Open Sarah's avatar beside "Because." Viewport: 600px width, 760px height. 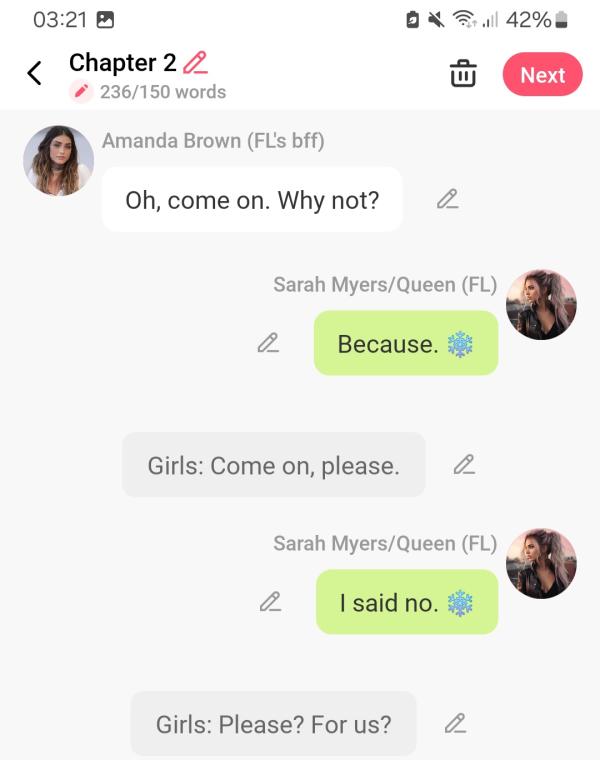coord(541,304)
